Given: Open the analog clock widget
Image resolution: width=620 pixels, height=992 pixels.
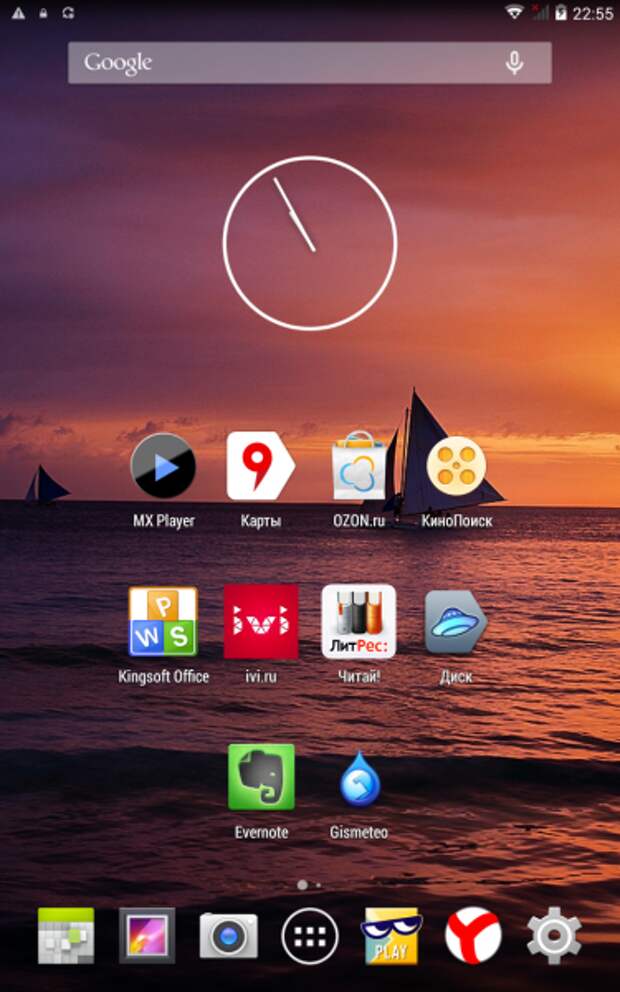Looking at the screenshot, I should point(310,241).
